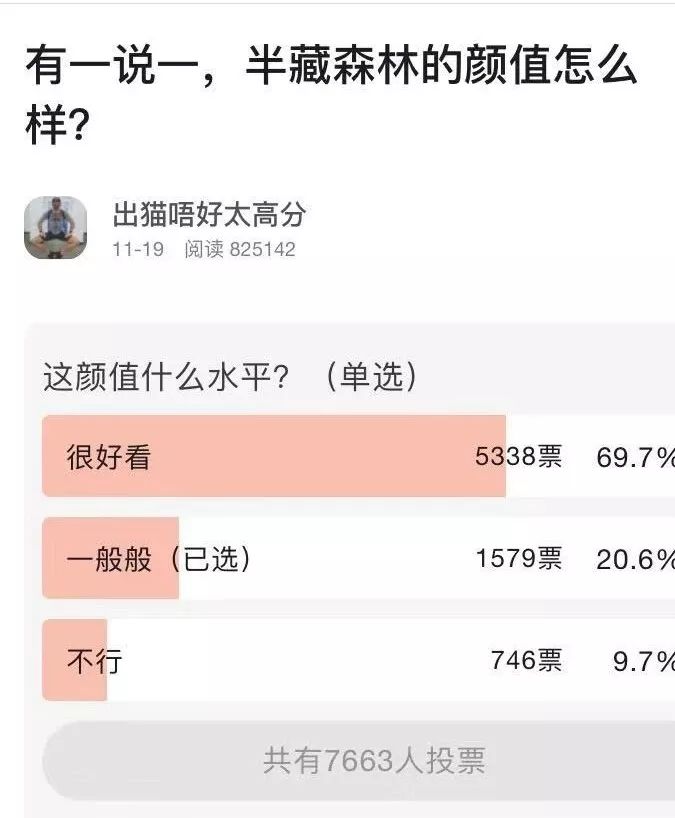Open author profile via name 出猫唔好太高分
This screenshot has width=675, height=818.
(x=209, y=214)
